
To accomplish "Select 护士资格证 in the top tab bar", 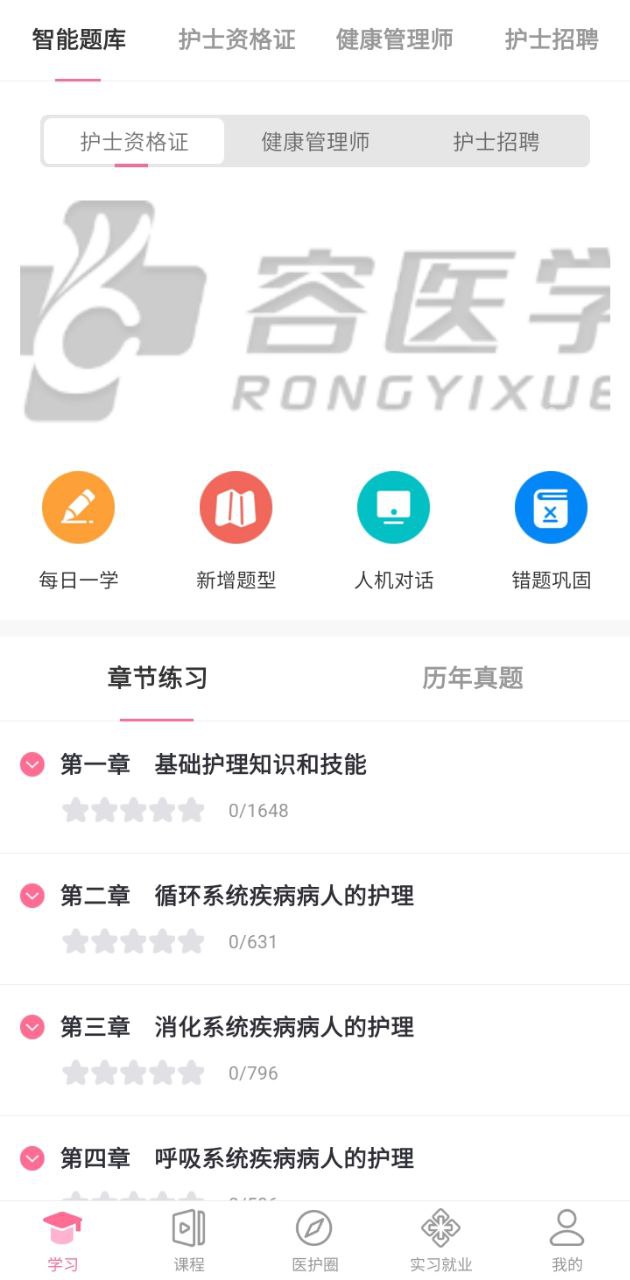I will 237,40.
